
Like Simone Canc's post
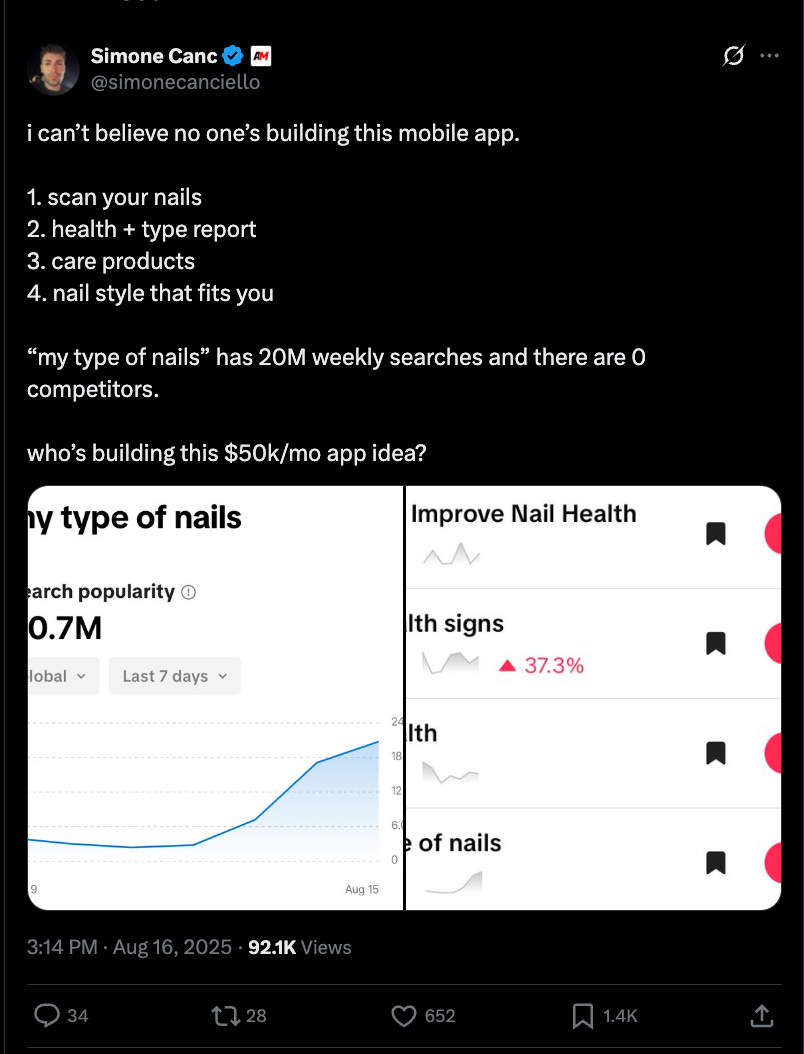coord(403,1015)
